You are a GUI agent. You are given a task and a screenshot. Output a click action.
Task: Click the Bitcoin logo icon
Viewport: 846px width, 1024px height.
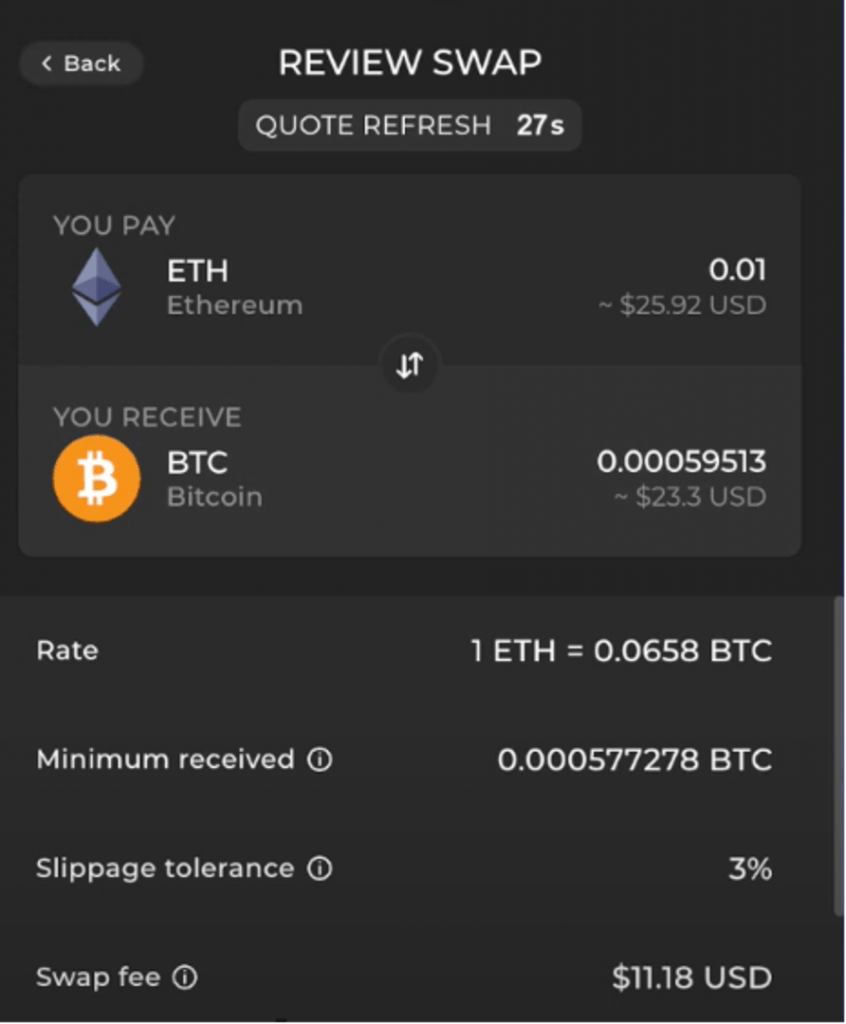tap(97, 479)
